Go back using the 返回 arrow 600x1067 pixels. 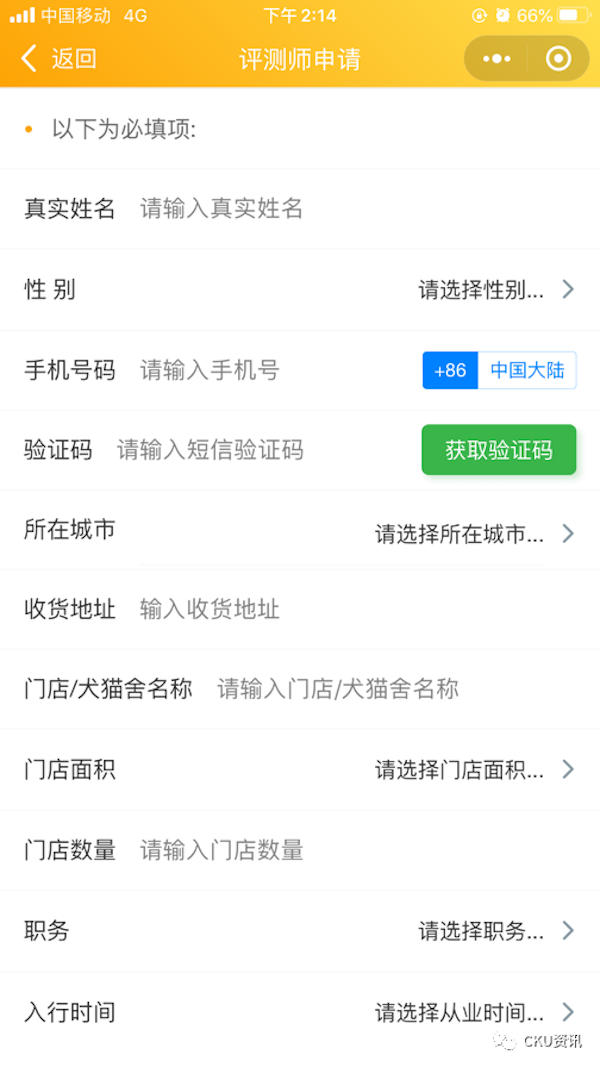[58, 59]
